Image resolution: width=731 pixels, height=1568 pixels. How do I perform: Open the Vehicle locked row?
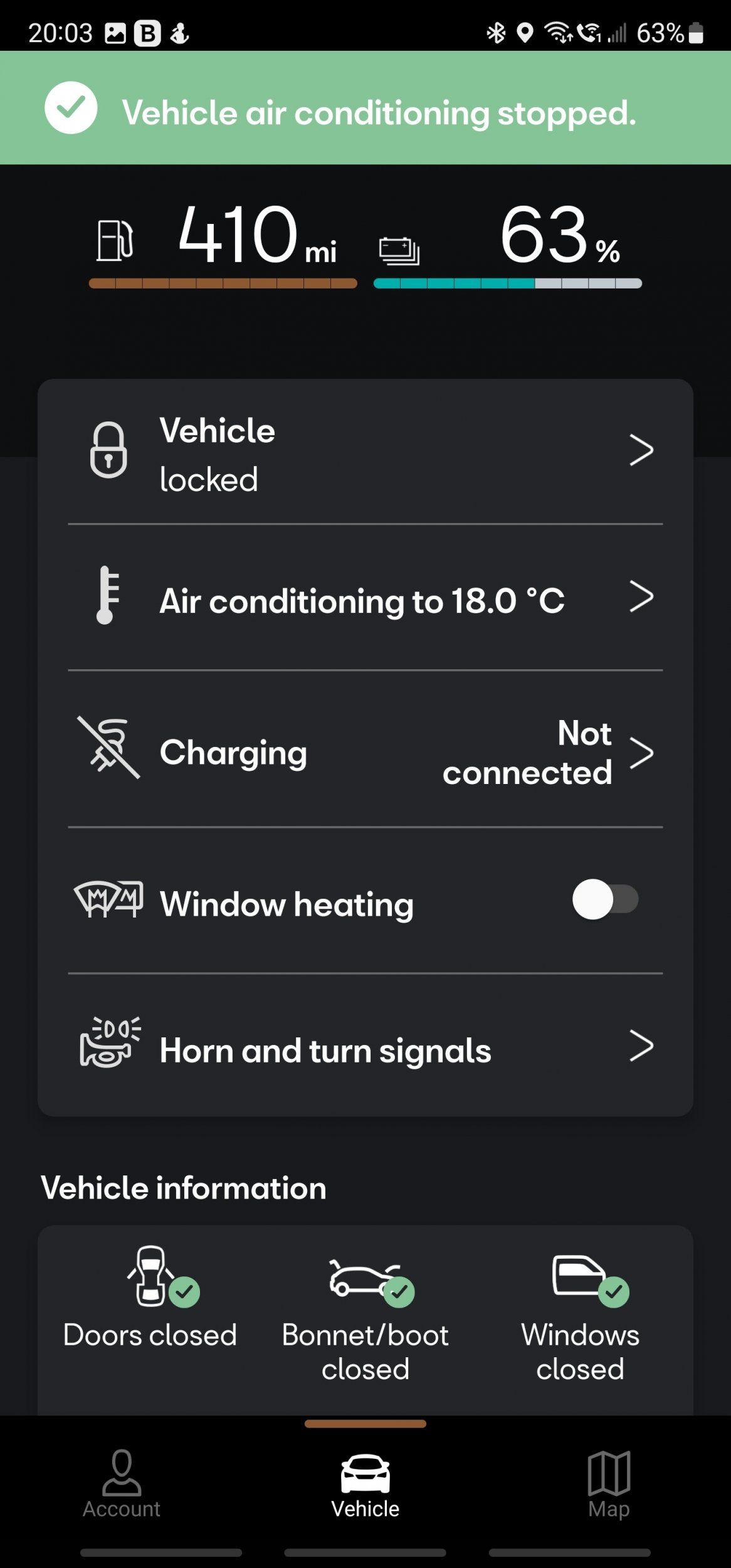(365, 452)
